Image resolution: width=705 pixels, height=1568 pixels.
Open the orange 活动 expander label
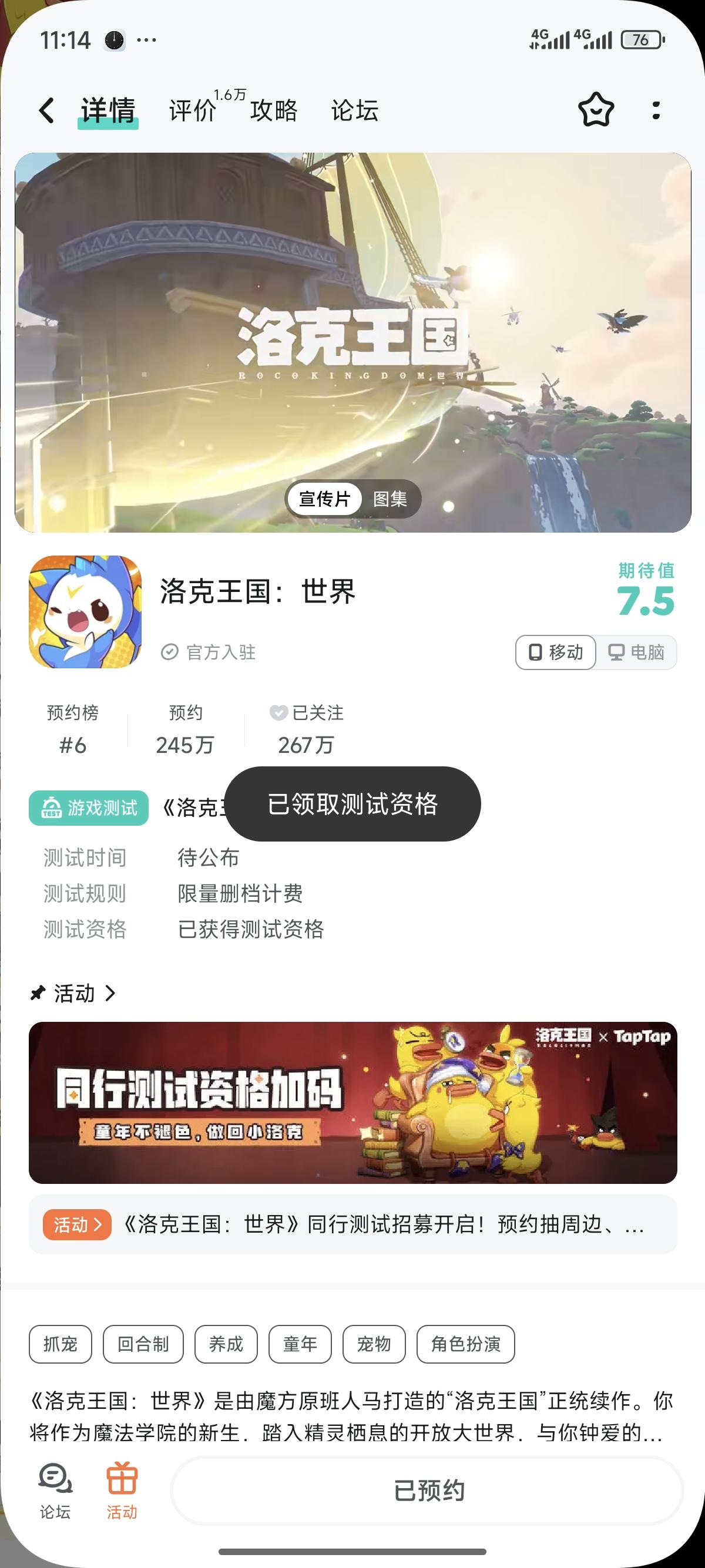(x=77, y=1226)
